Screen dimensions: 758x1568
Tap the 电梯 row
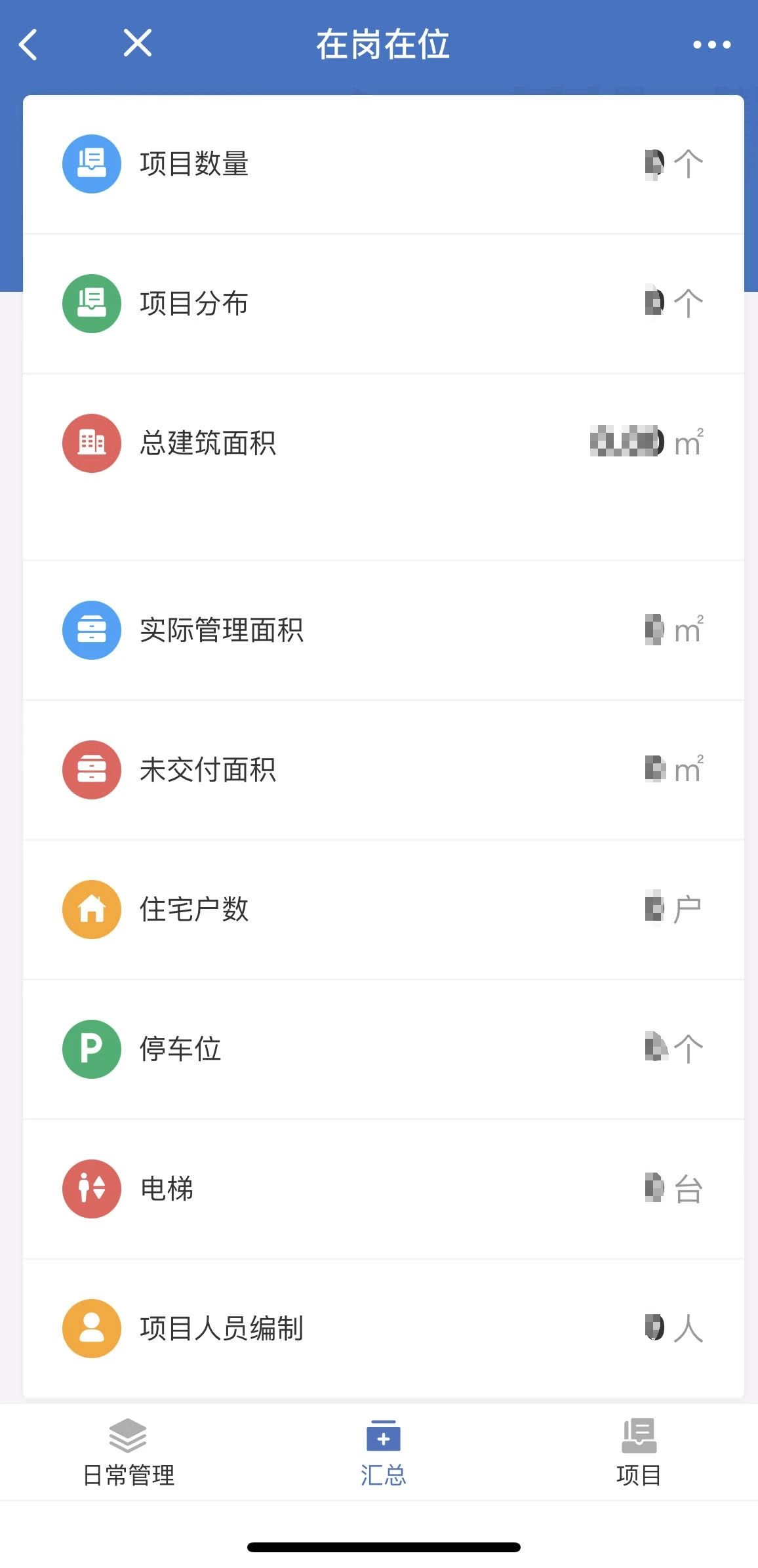(x=384, y=1189)
